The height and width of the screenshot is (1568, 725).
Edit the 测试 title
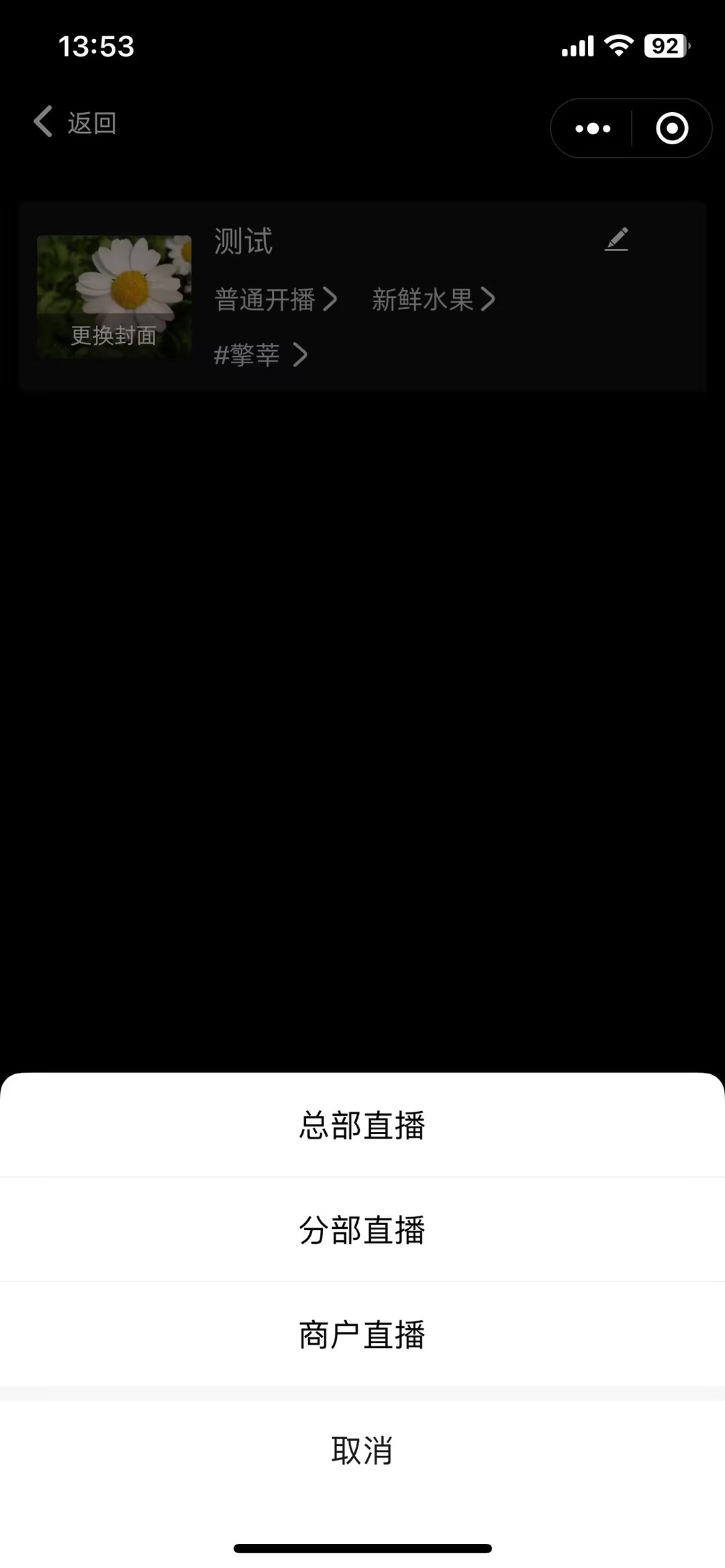coord(616,239)
